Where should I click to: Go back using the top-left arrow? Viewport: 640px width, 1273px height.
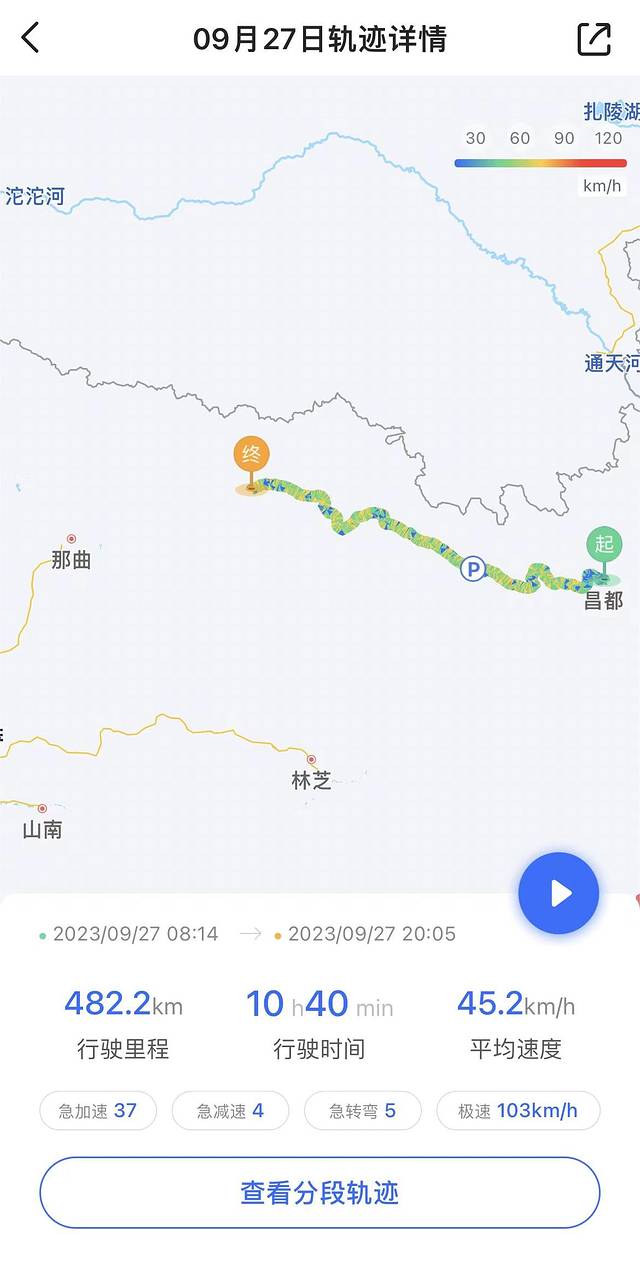31,38
